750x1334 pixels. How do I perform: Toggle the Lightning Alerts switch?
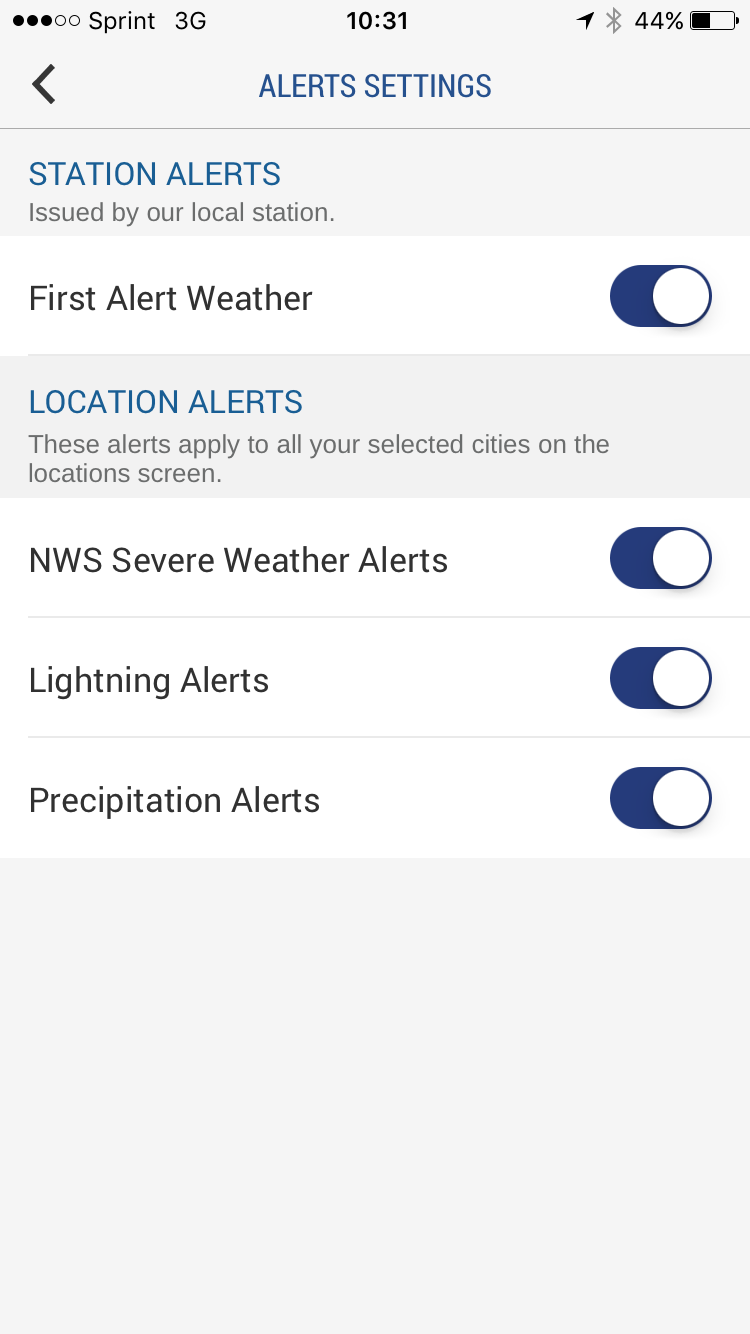point(661,679)
